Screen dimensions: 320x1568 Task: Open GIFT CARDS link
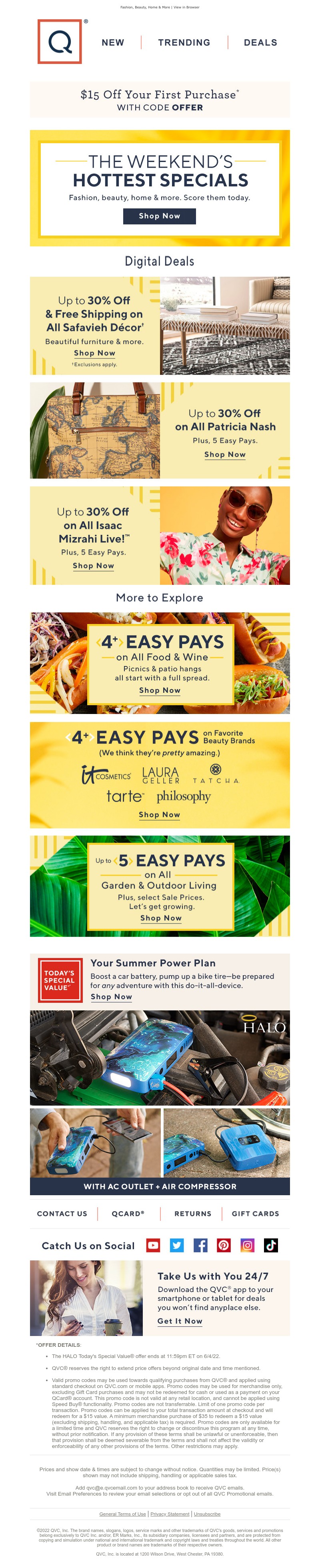[255, 1214]
